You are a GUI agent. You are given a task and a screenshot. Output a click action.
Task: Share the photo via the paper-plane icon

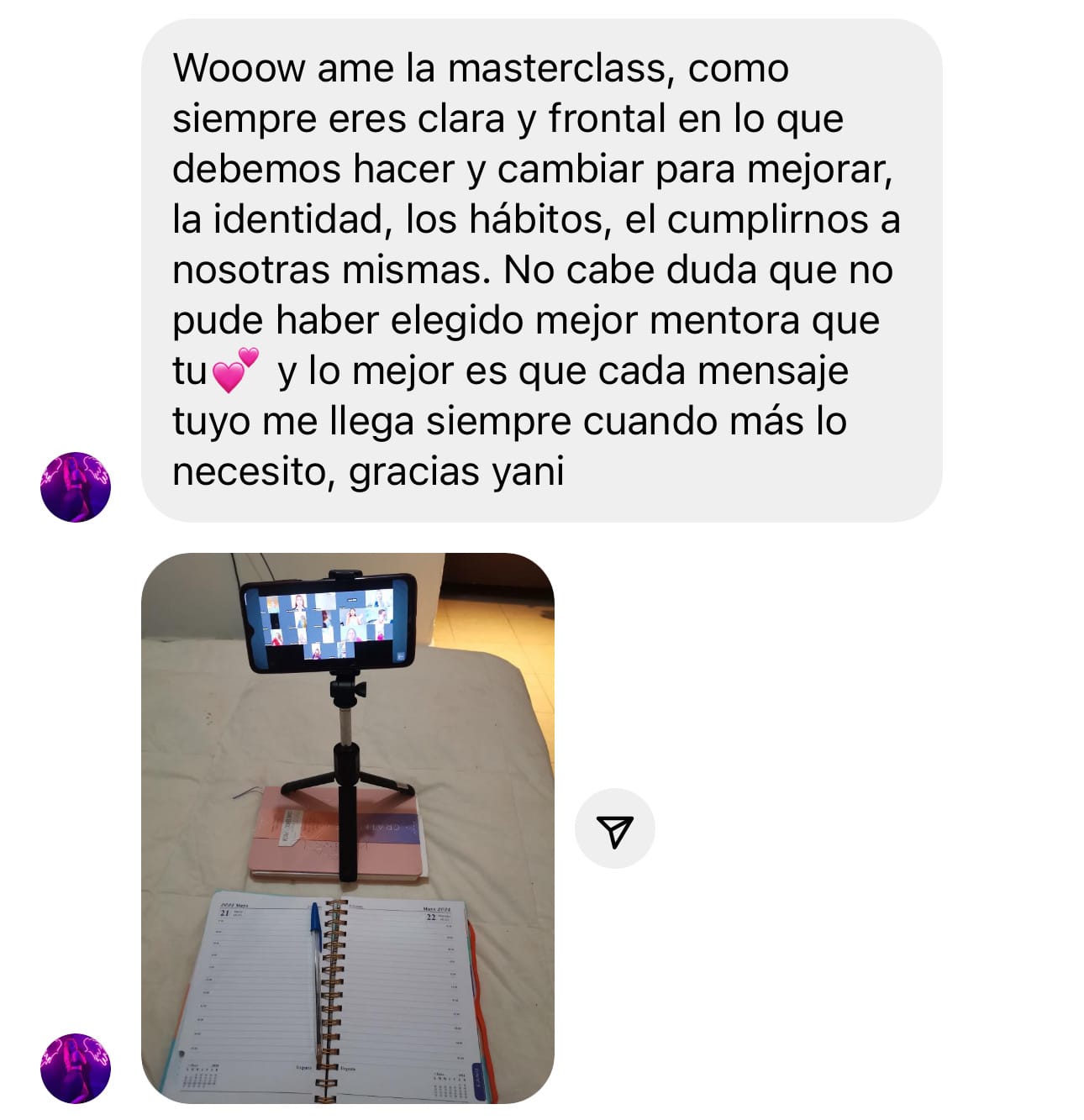[x=614, y=828]
